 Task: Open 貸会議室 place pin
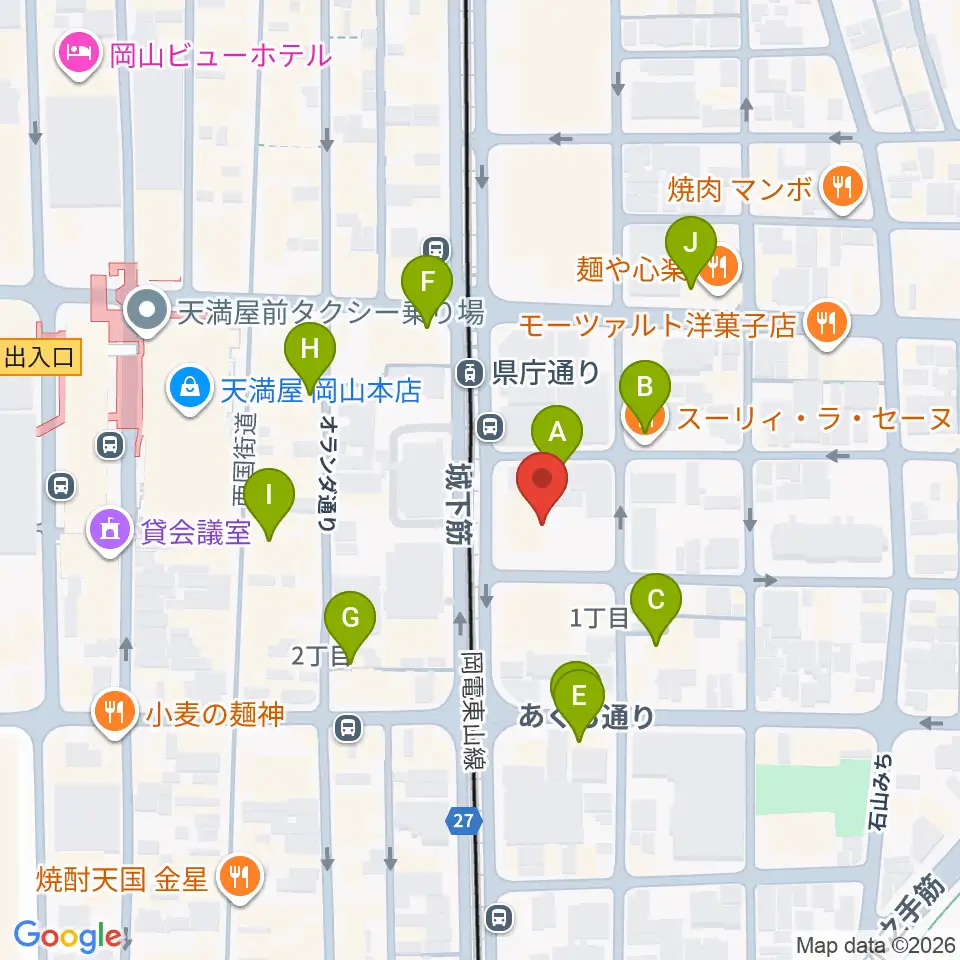pos(110,530)
